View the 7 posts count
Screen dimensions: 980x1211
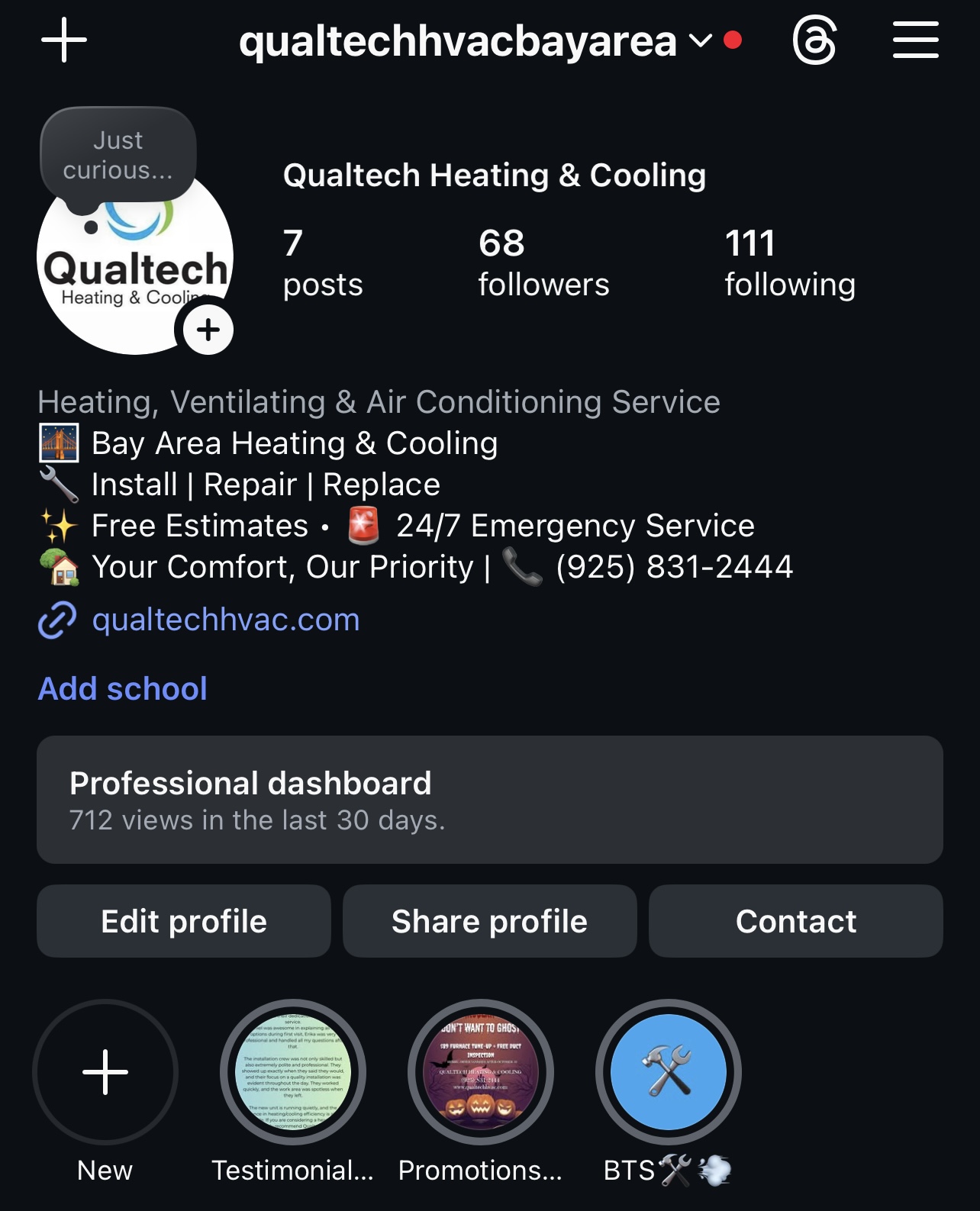tap(323, 263)
